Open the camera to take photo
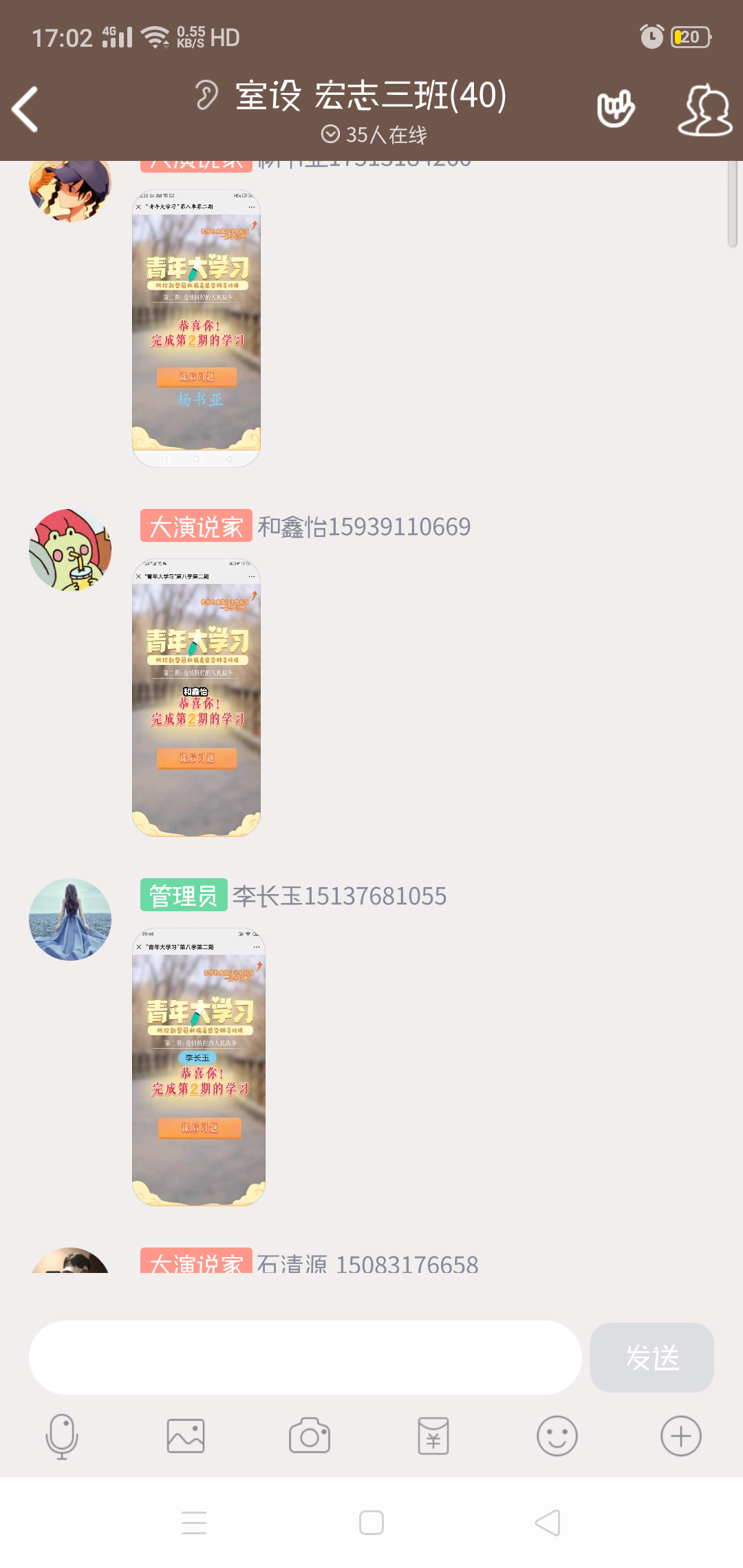The height and width of the screenshot is (1568, 743). point(310,1436)
